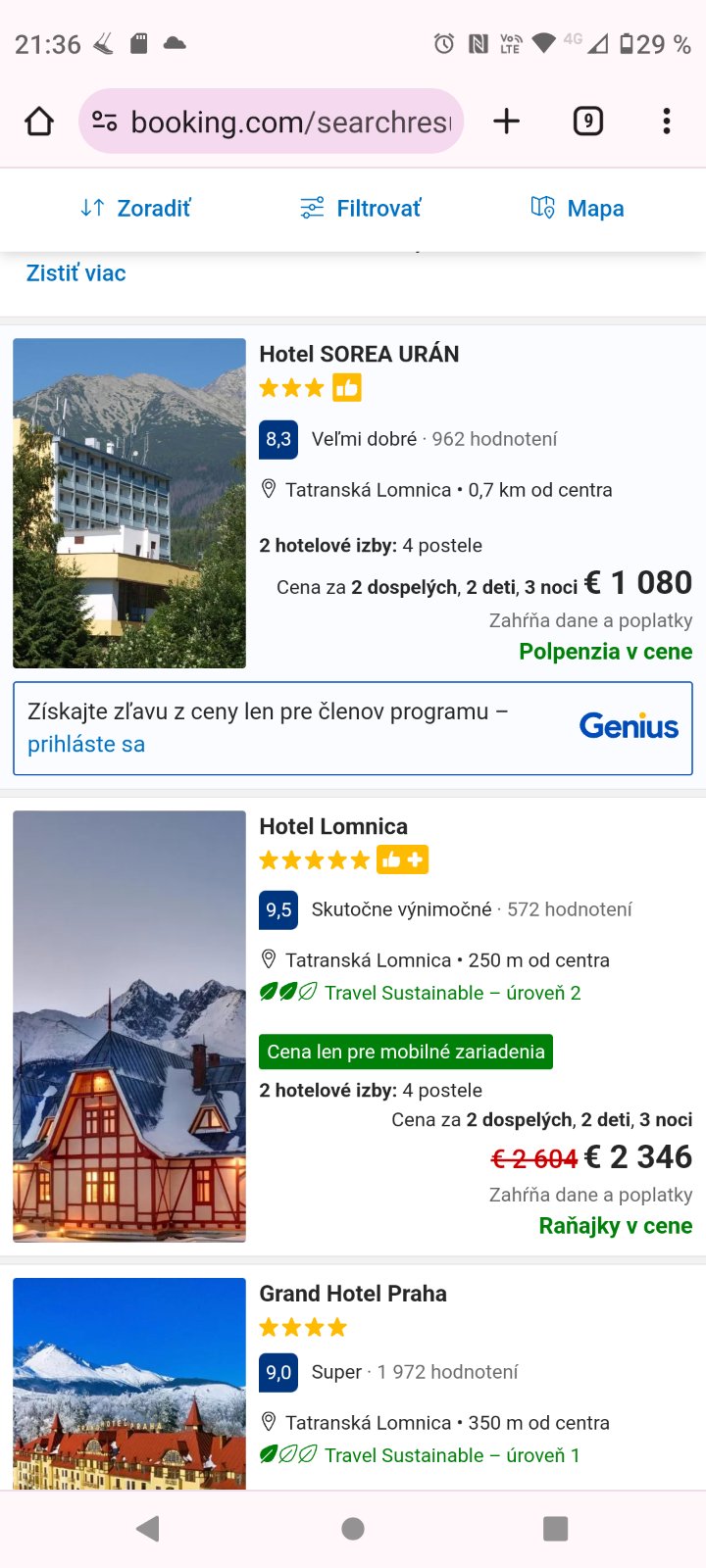The width and height of the screenshot is (706, 1568).
Task: Select the Grand Hotel Praha listing
Action: pyautogui.click(x=353, y=1294)
